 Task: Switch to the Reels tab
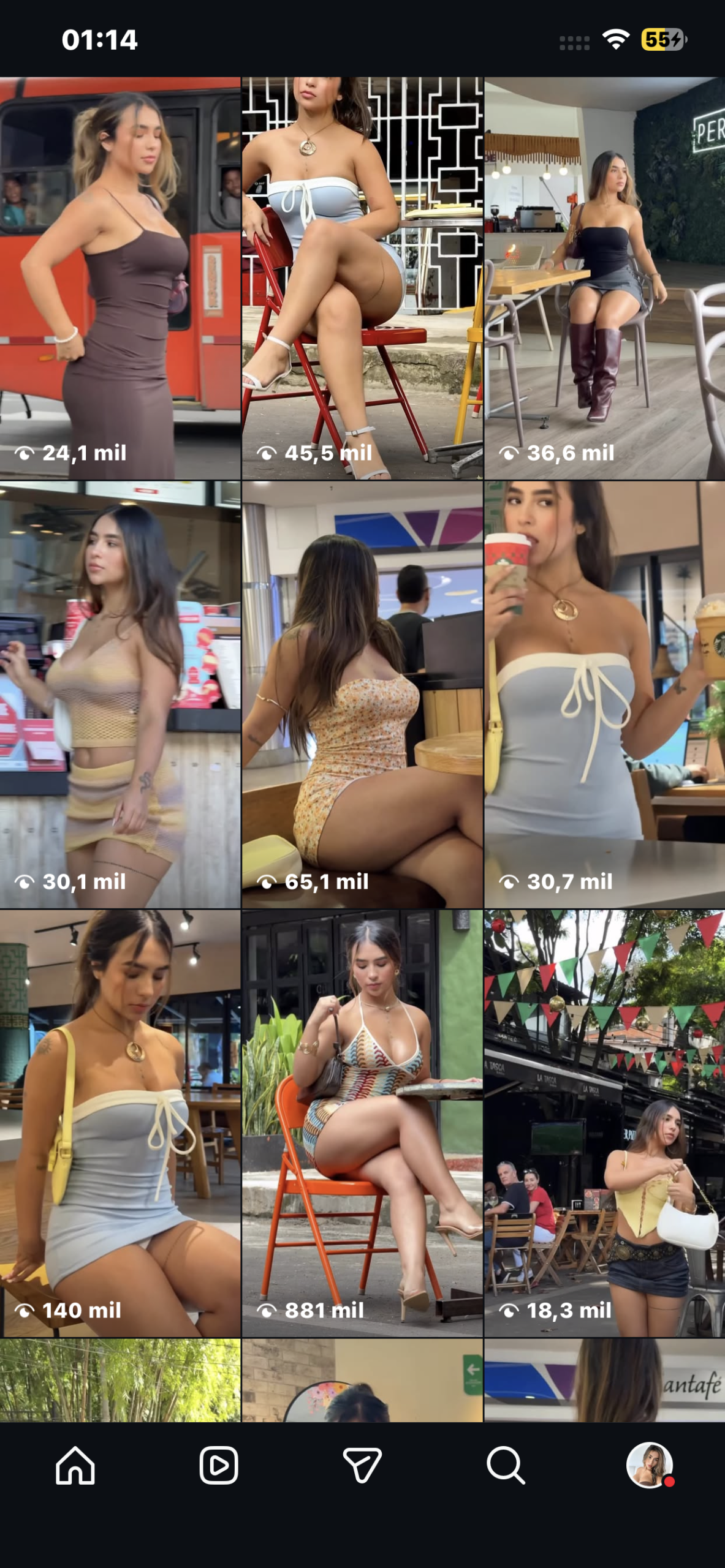pyautogui.click(x=219, y=1466)
